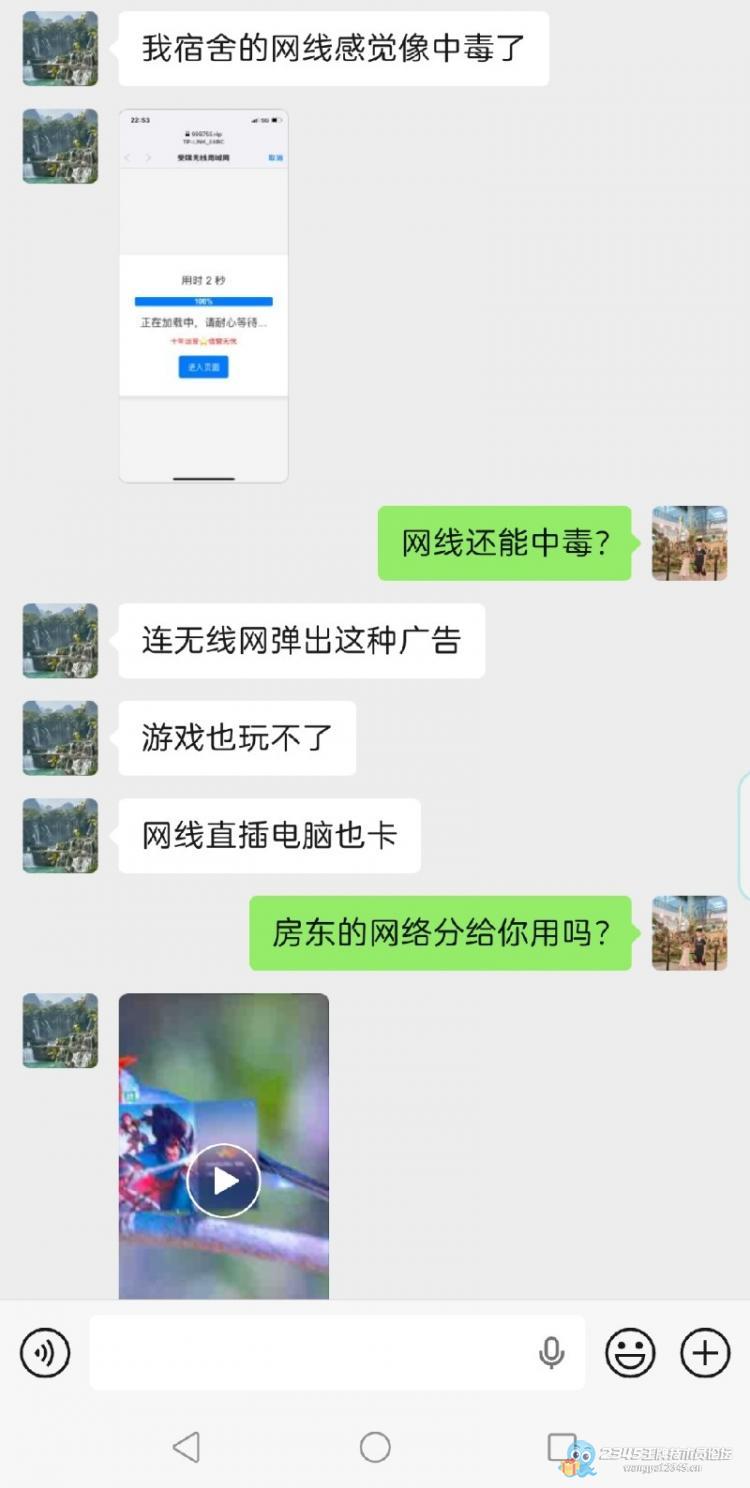Tap the microphone dictation icon
Viewport: 750px width, 1488px height.
click(x=551, y=1353)
